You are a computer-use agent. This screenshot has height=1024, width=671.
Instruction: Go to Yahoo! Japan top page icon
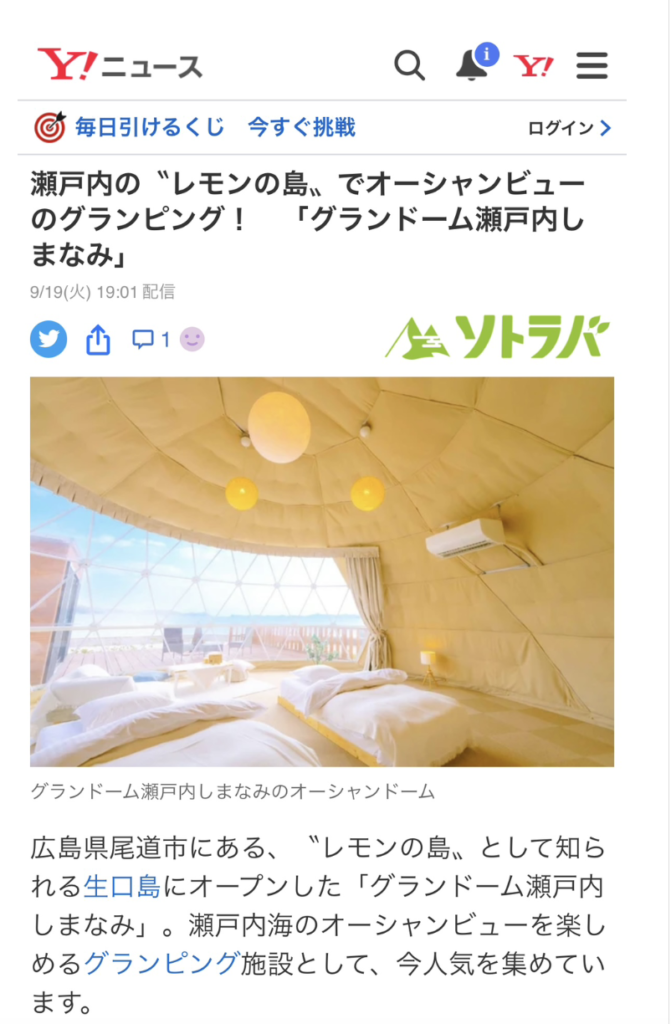click(x=534, y=66)
